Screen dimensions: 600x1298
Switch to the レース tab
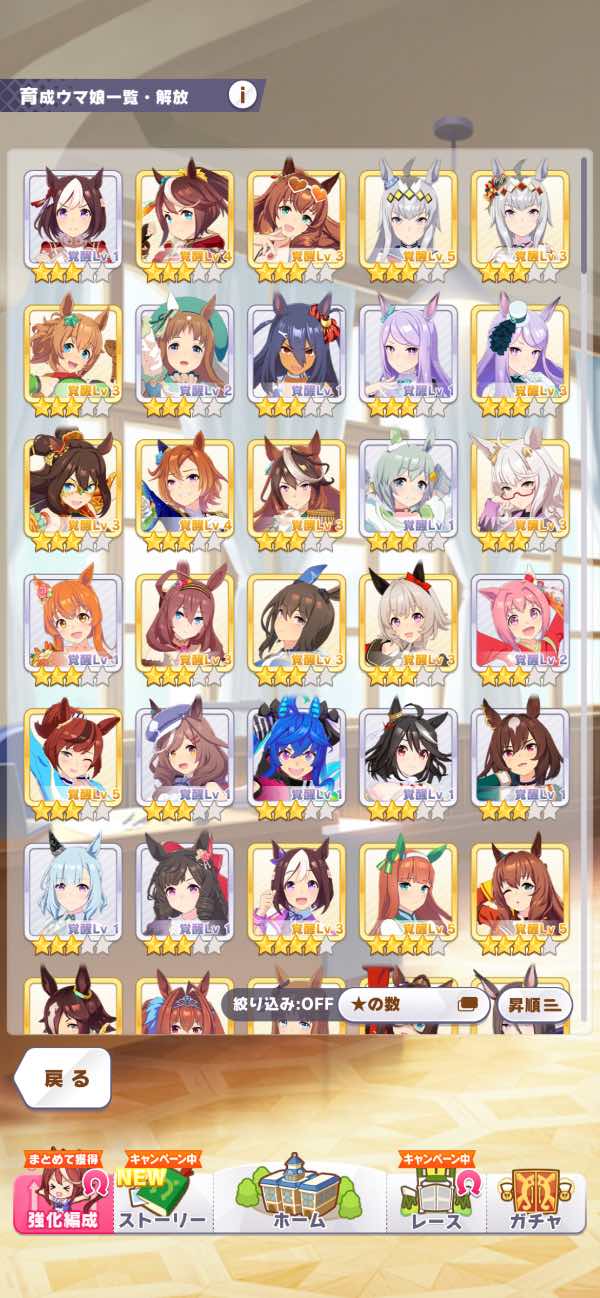(x=436, y=1200)
